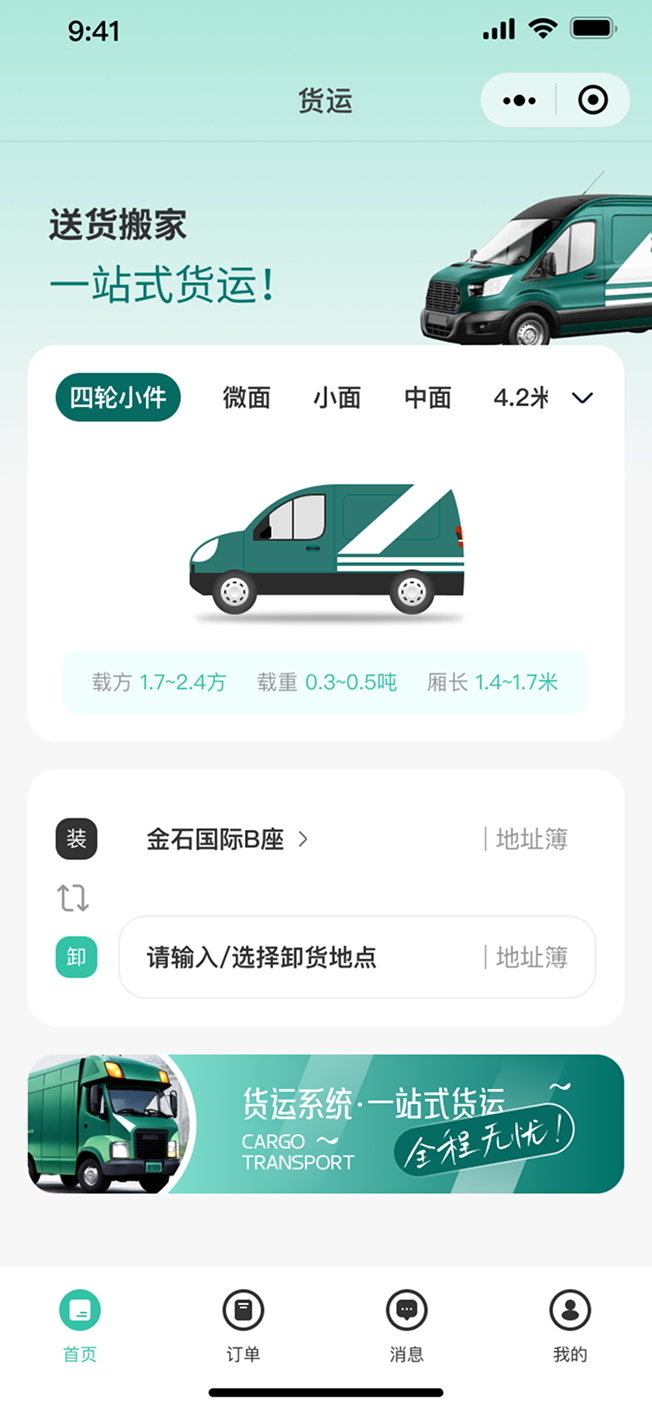This screenshot has width=652, height=1410.
Task: Open the 货运系统·一站式货运 banner
Action: tap(326, 1123)
